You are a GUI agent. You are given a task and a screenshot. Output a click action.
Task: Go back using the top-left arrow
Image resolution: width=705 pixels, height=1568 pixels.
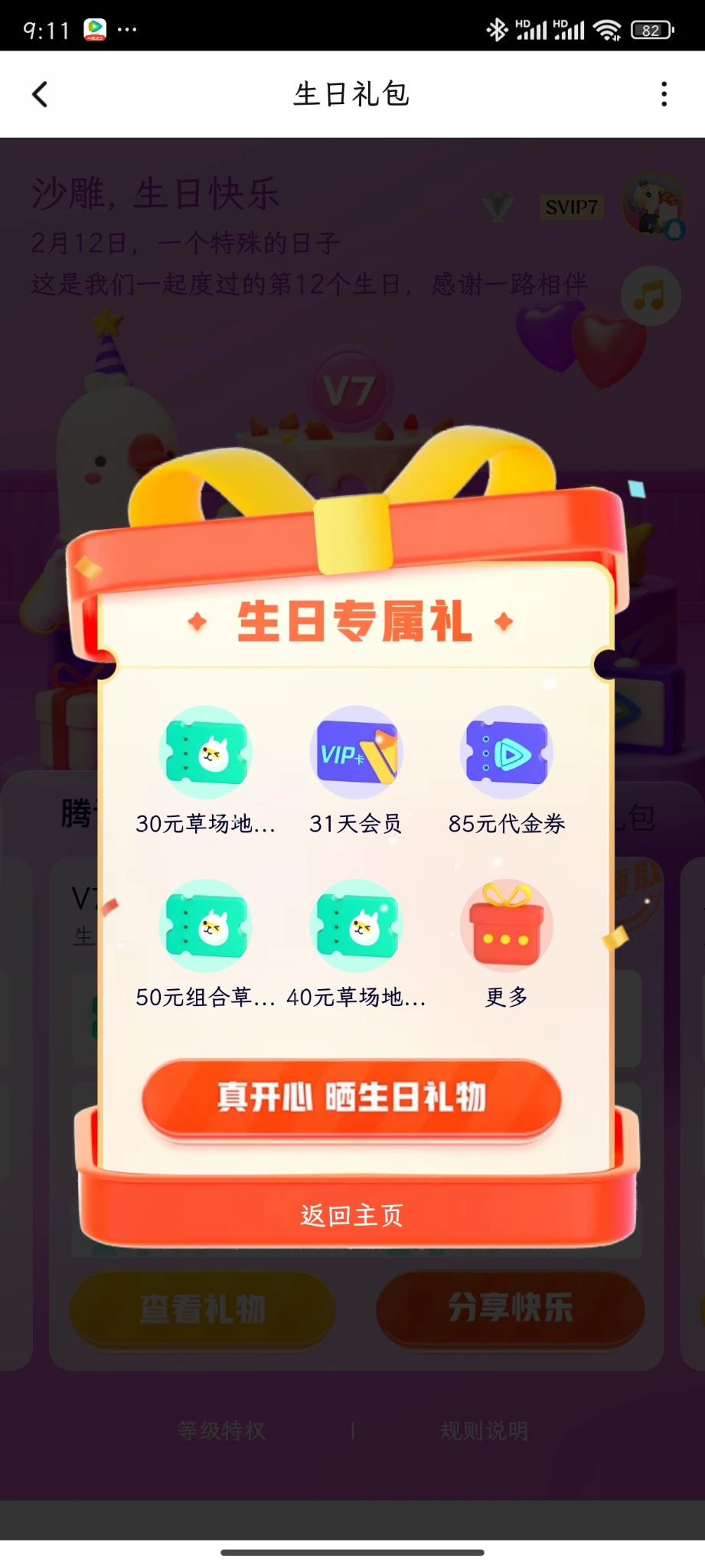click(40, 94)
